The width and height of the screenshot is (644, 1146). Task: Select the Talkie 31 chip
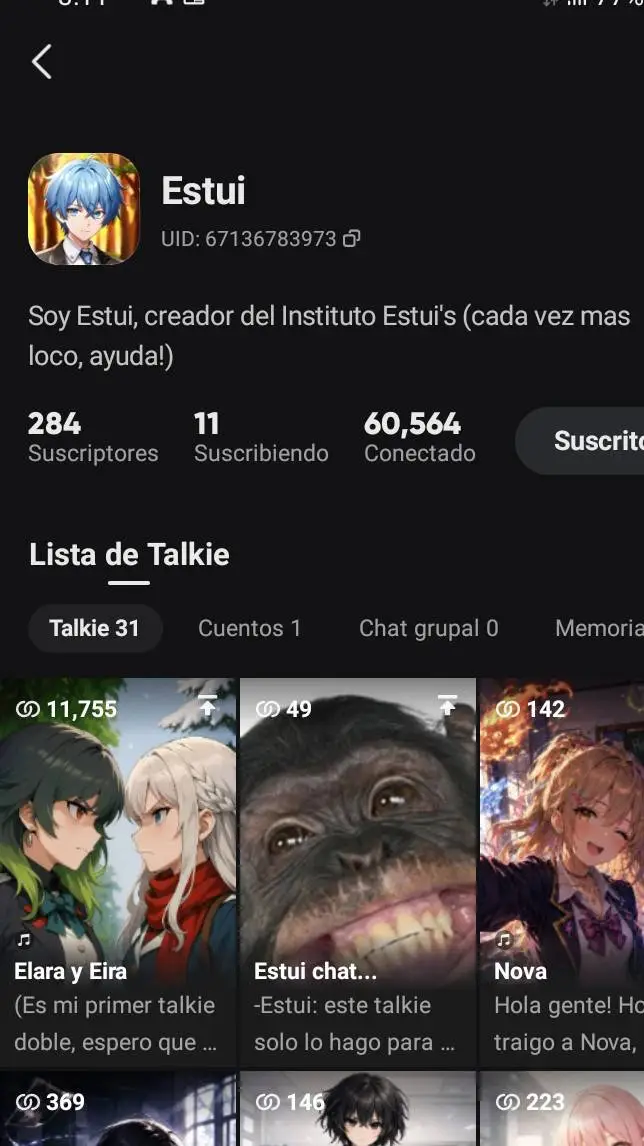95,628
